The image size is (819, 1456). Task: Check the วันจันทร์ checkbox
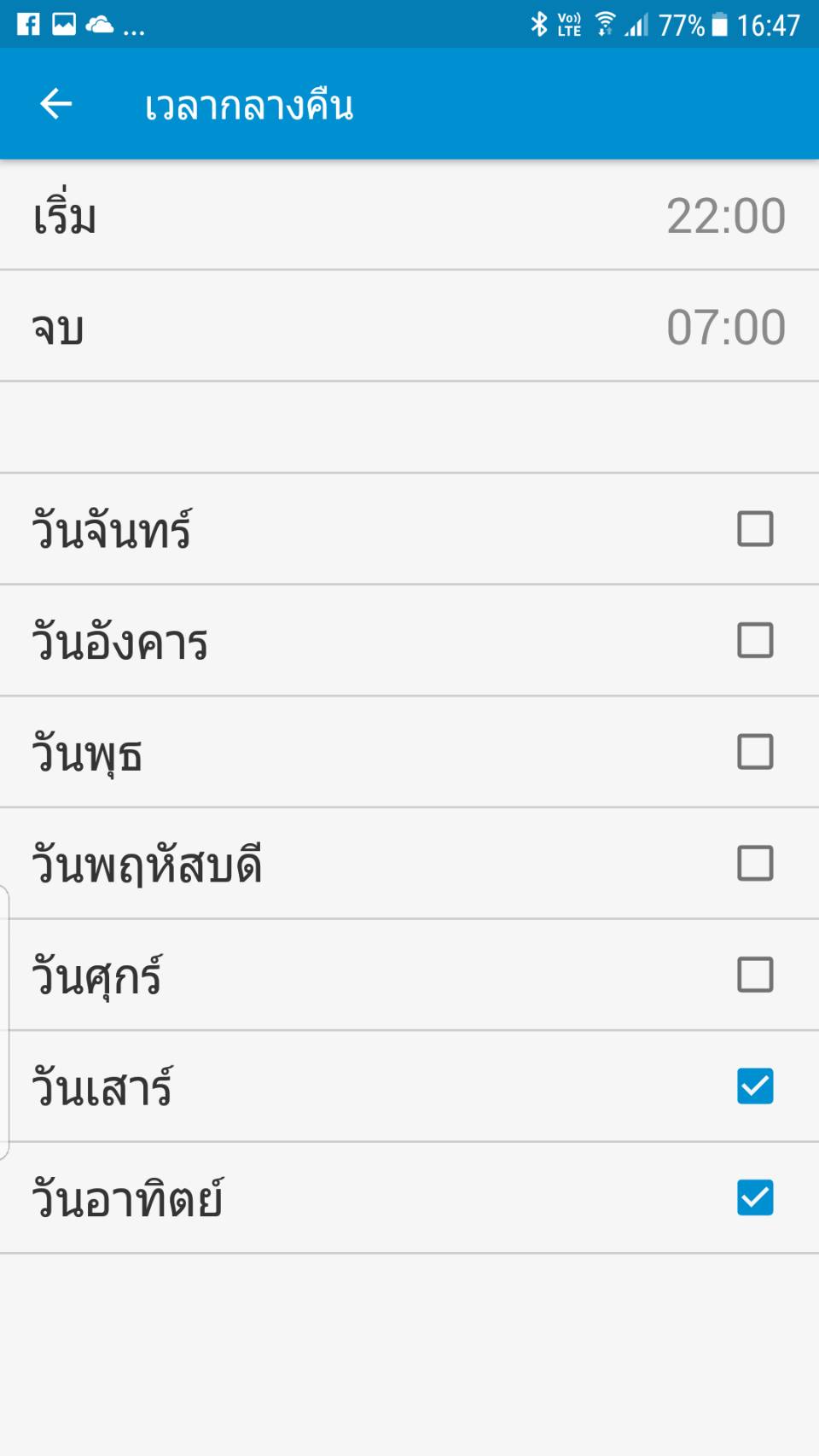tap(755, 529)
